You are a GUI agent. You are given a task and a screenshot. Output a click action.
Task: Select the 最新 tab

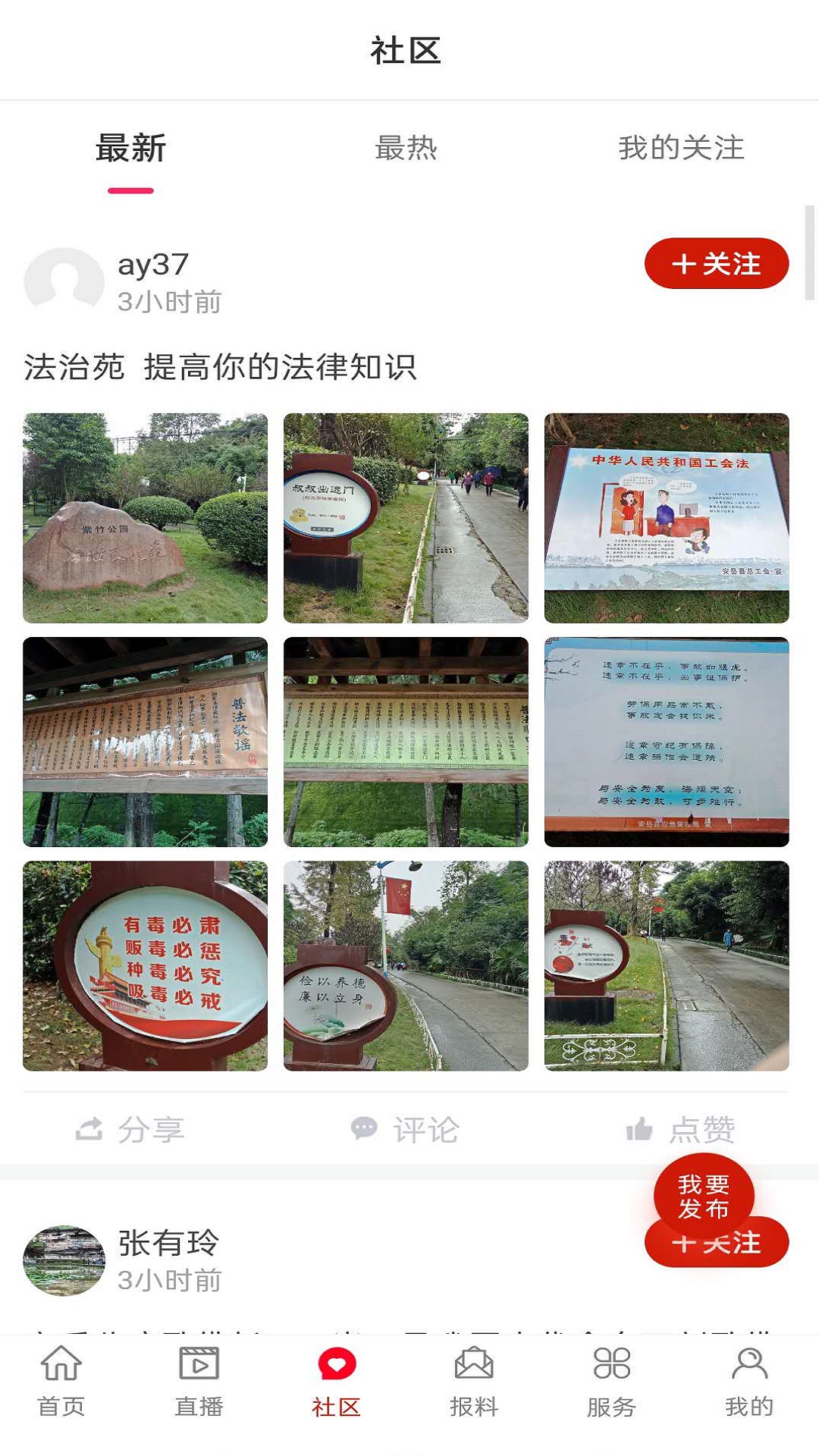point(130,148)
